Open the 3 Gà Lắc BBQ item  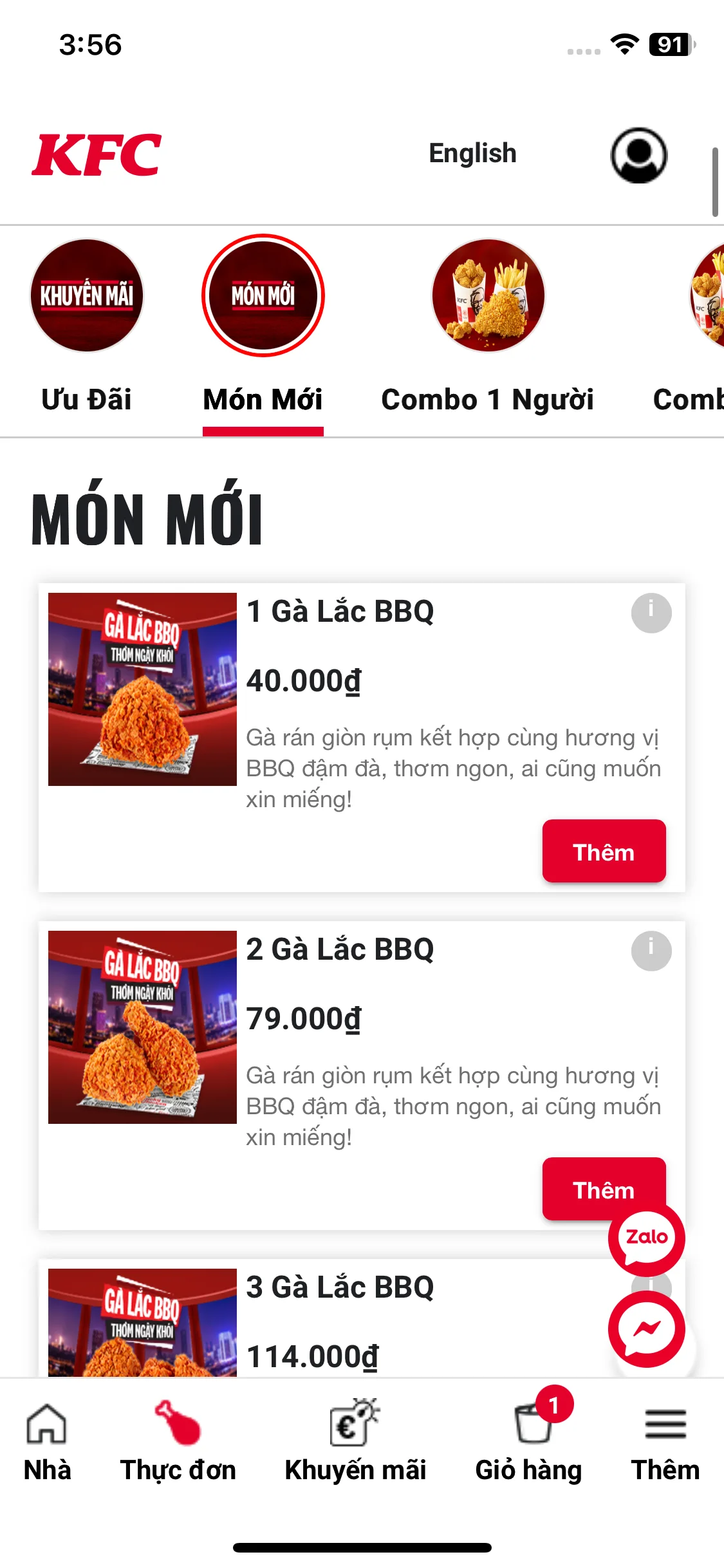(x=340, y=1287)
